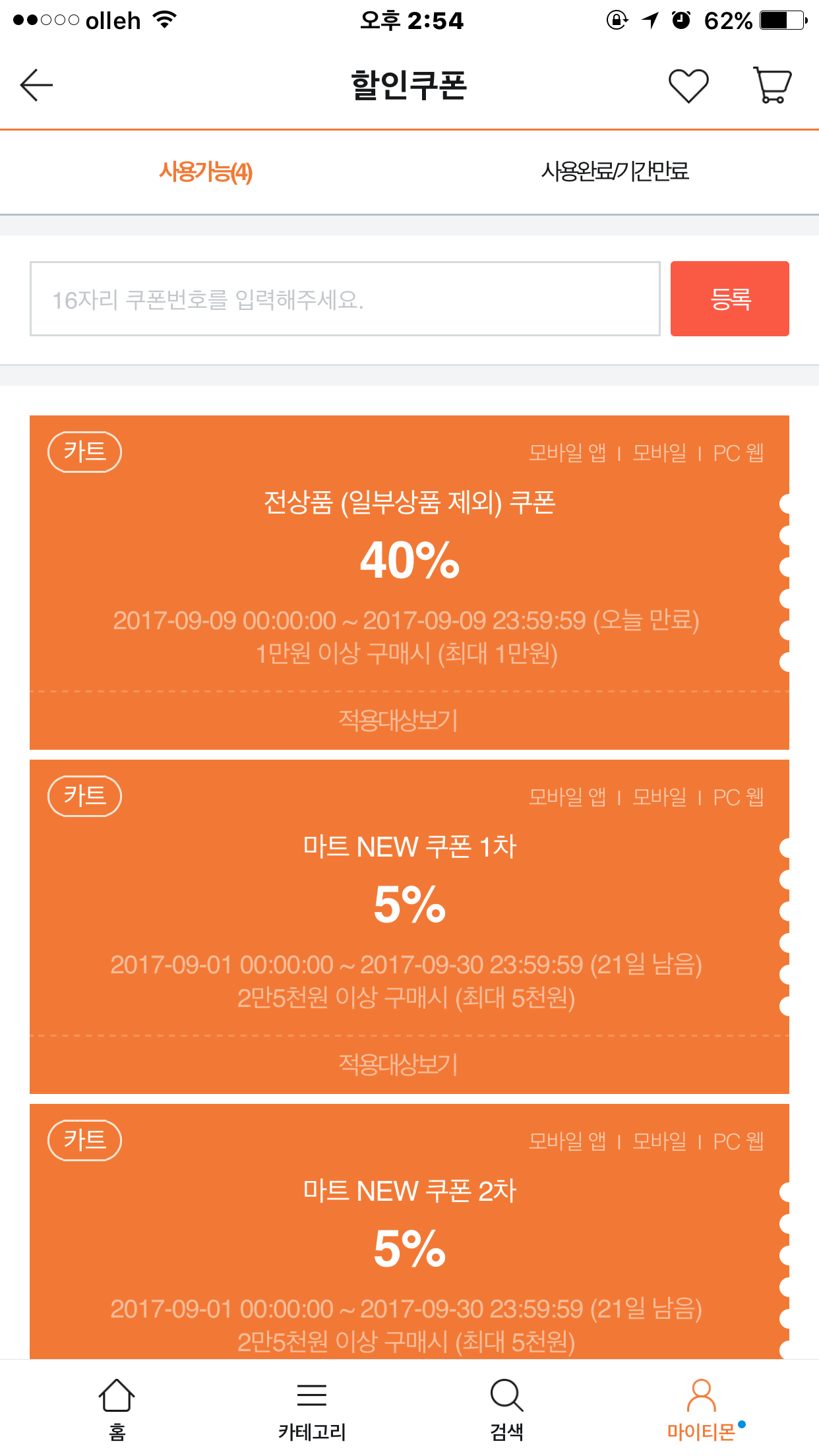Go to the 홈 tab

117,1408
